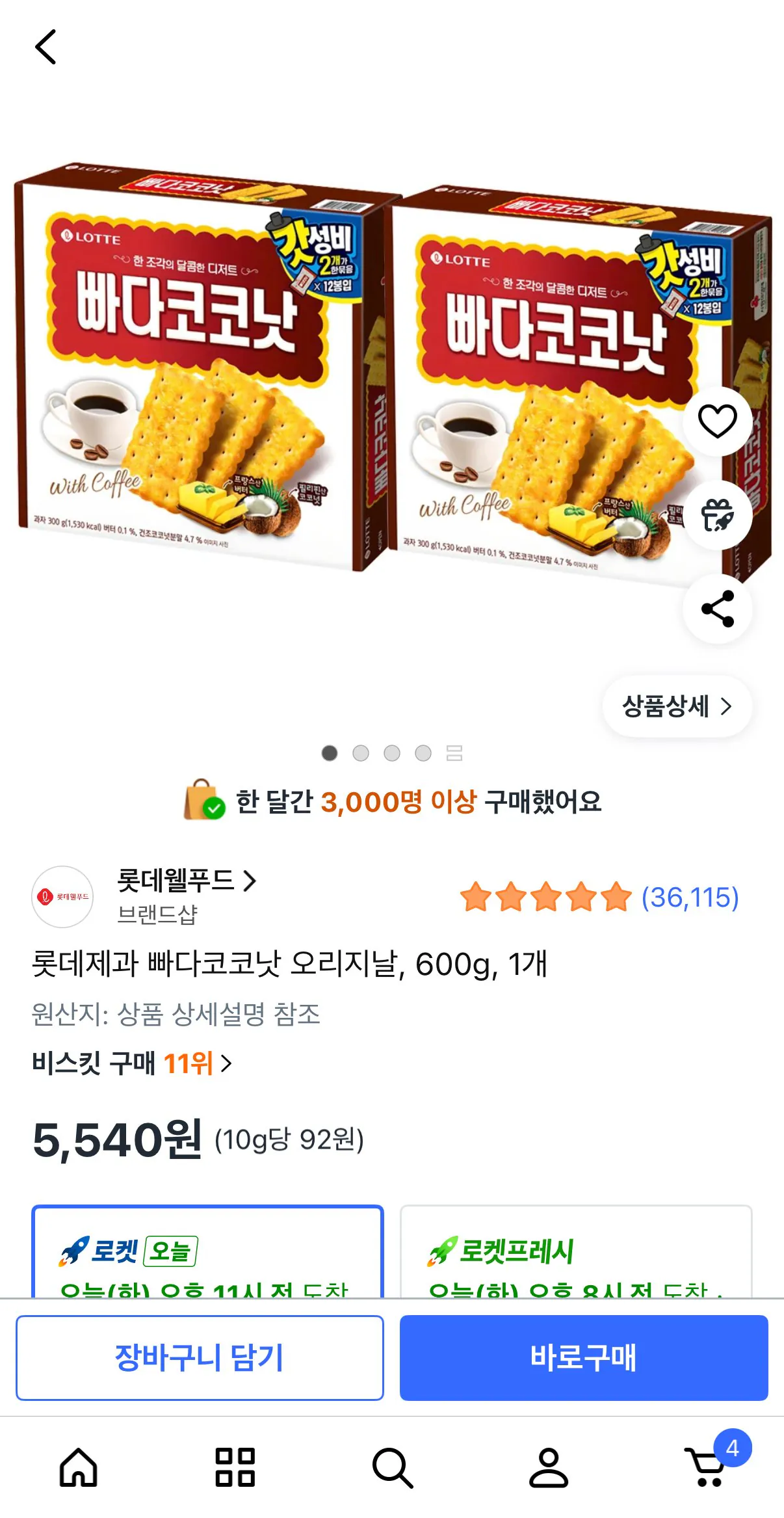Expand 상품상세 product details
Viewport: 784px width, 1518px height.
tap(676, 707)
